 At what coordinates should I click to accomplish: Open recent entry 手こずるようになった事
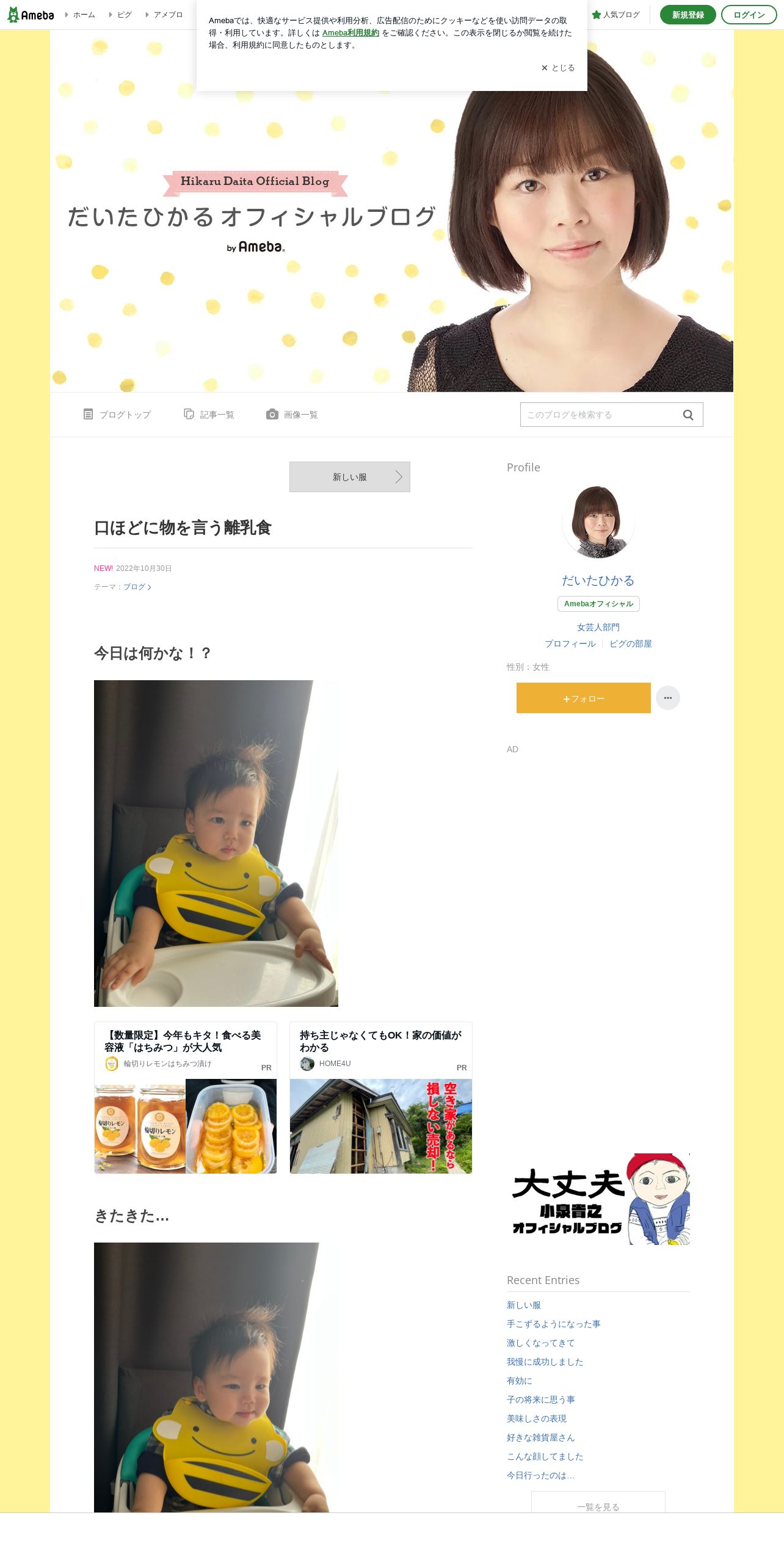tap(554, 1324)
